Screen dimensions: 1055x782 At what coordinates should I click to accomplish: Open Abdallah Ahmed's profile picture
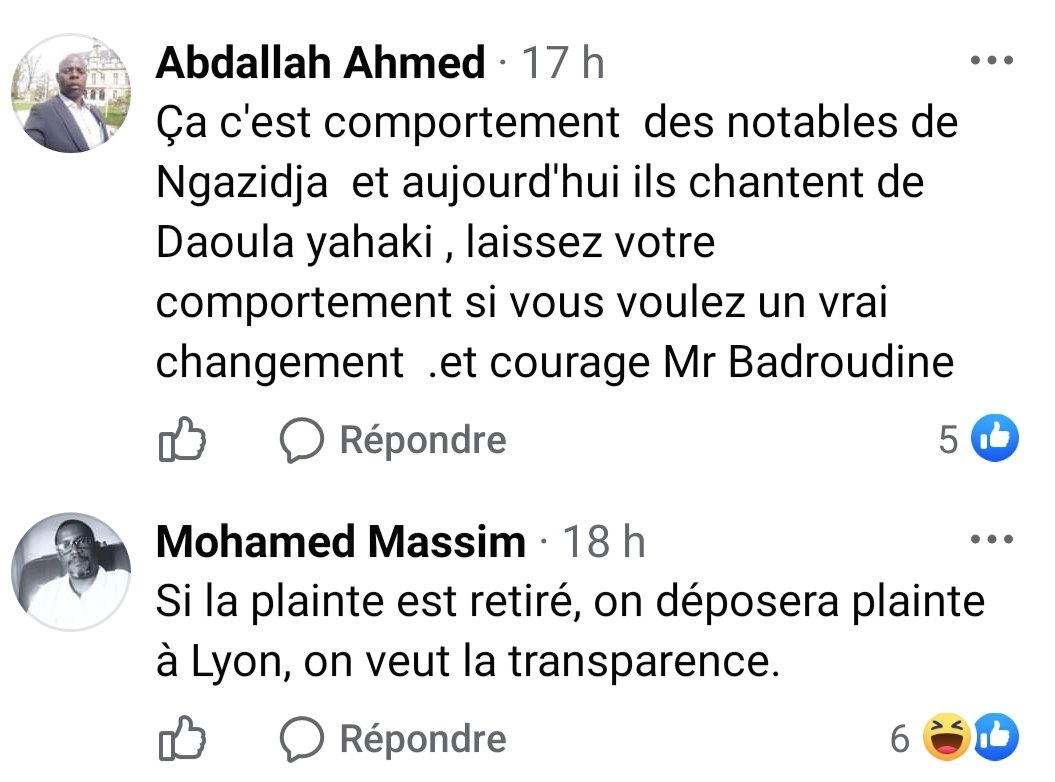click(71, 93)
